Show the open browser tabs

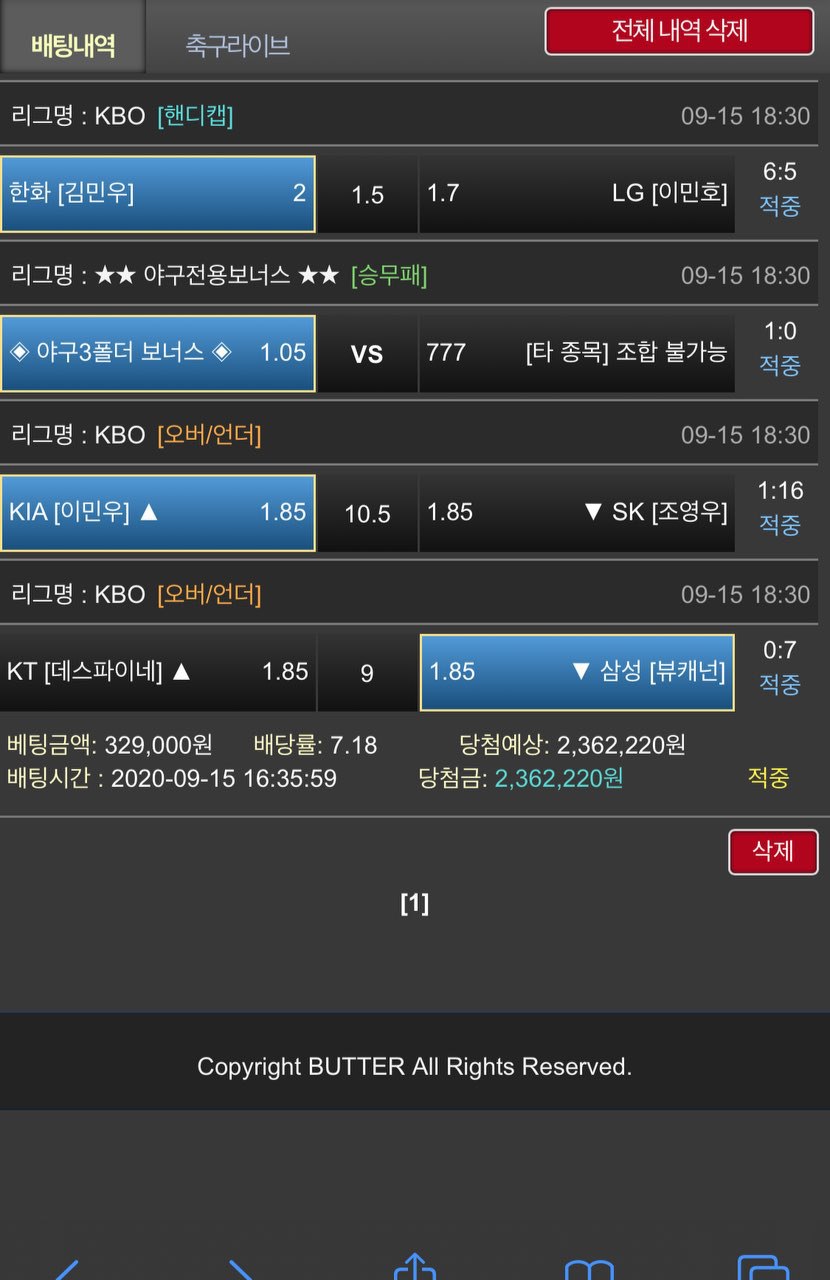[763, 1266]
